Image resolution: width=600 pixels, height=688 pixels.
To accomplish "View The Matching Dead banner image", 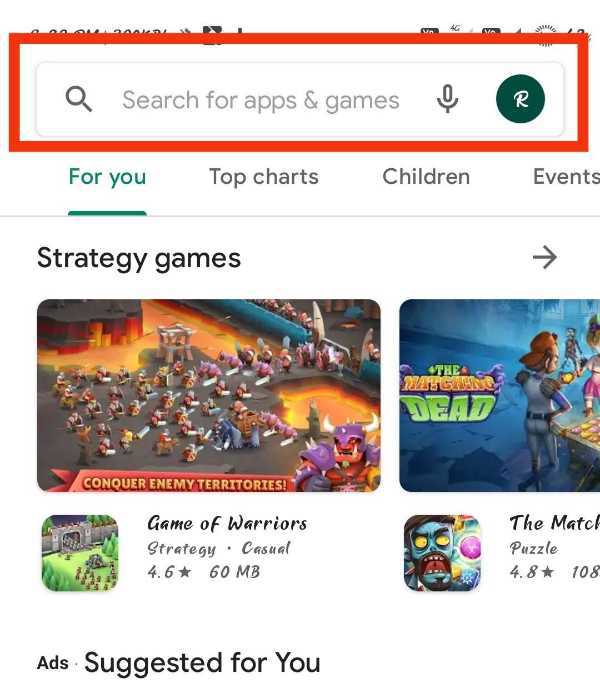I will pyautogui.click(x=500, y=395).
